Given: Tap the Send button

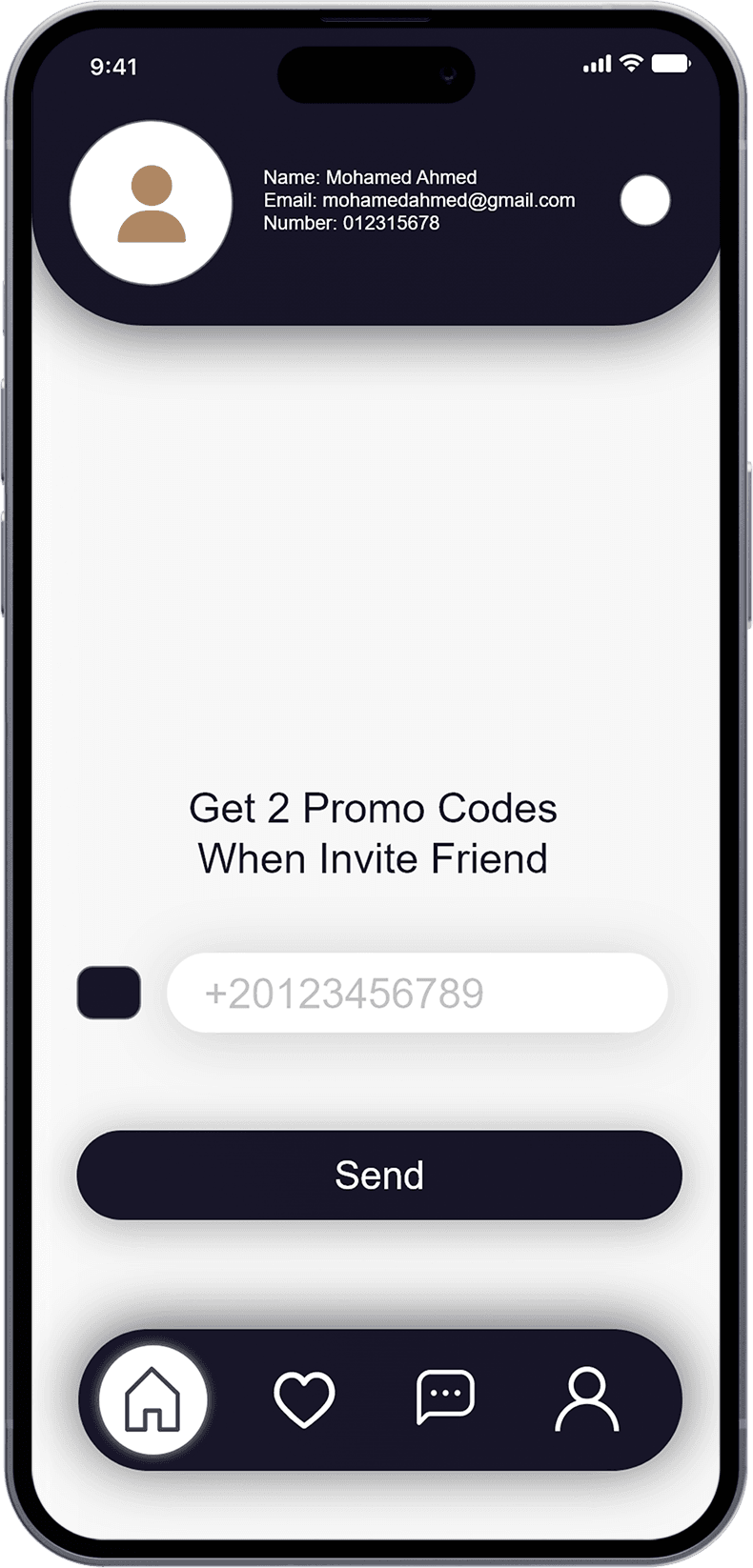Looking at the screenshot, I should (x=379, y=1175).
